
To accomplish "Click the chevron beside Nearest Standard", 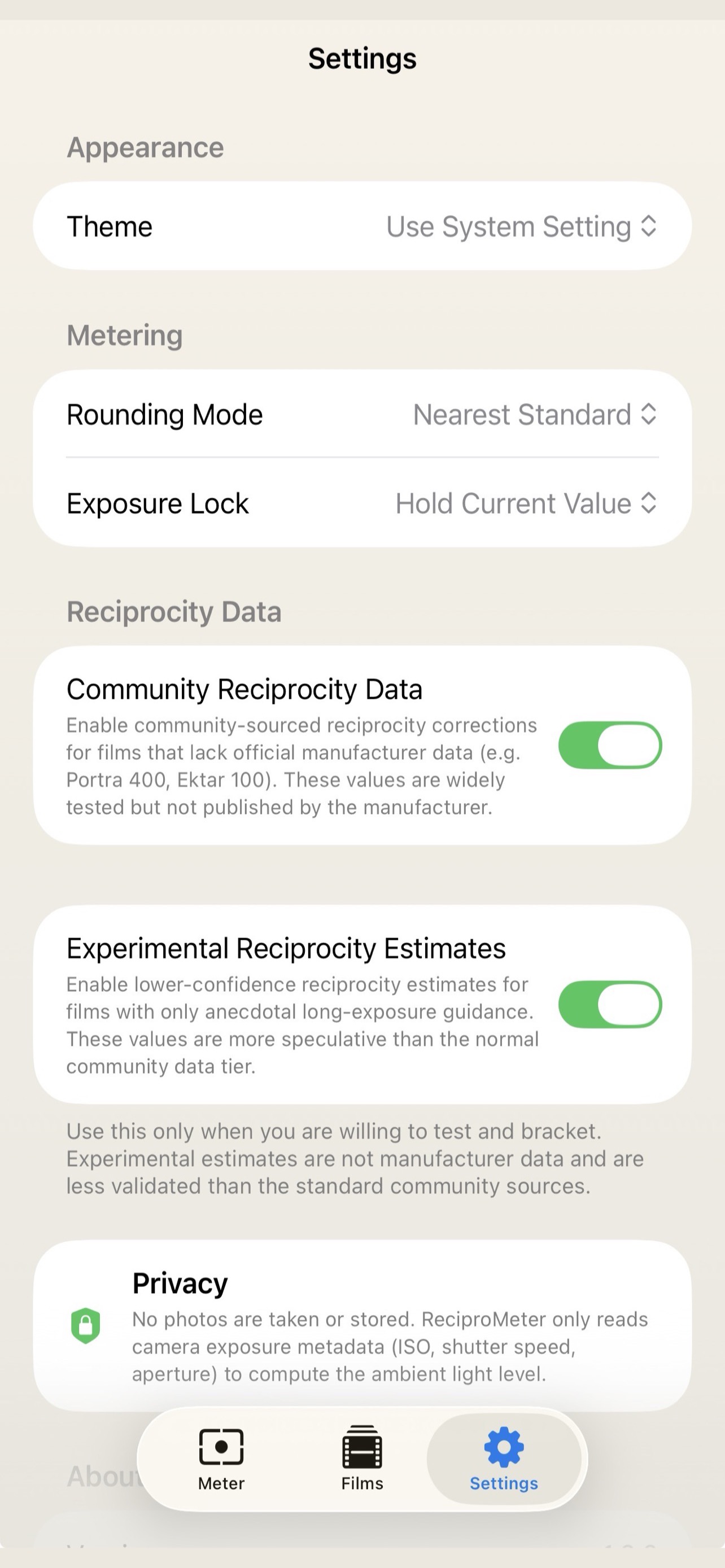I will (648, 414).
